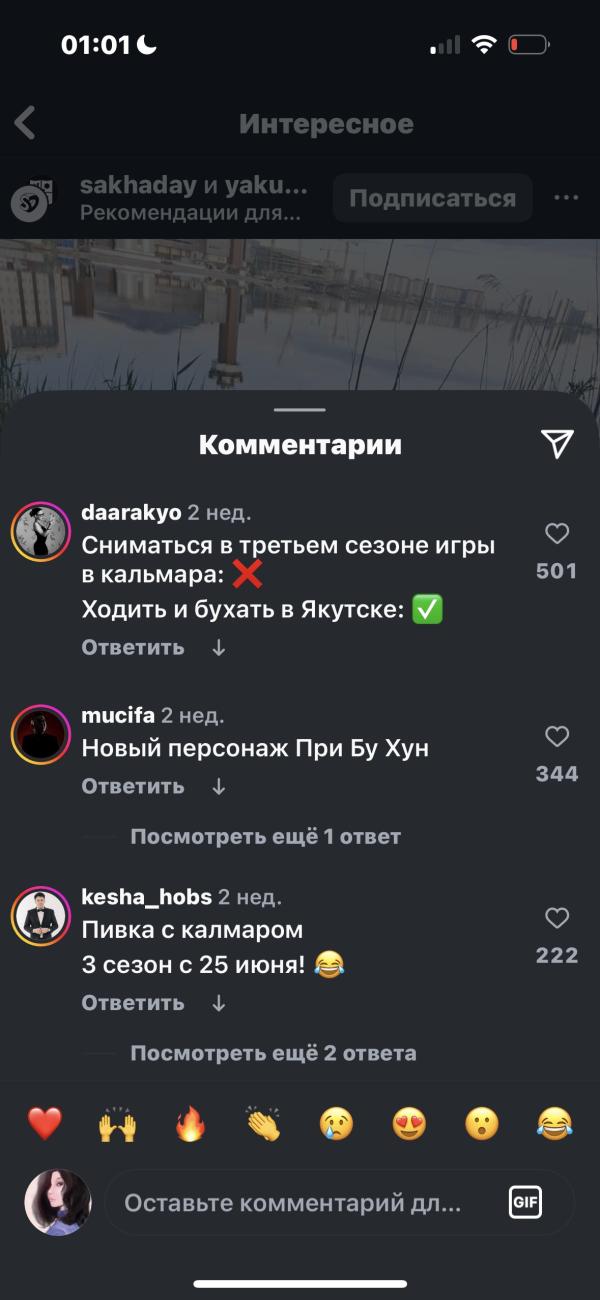Tap the Подписаться button

point(432,198)
